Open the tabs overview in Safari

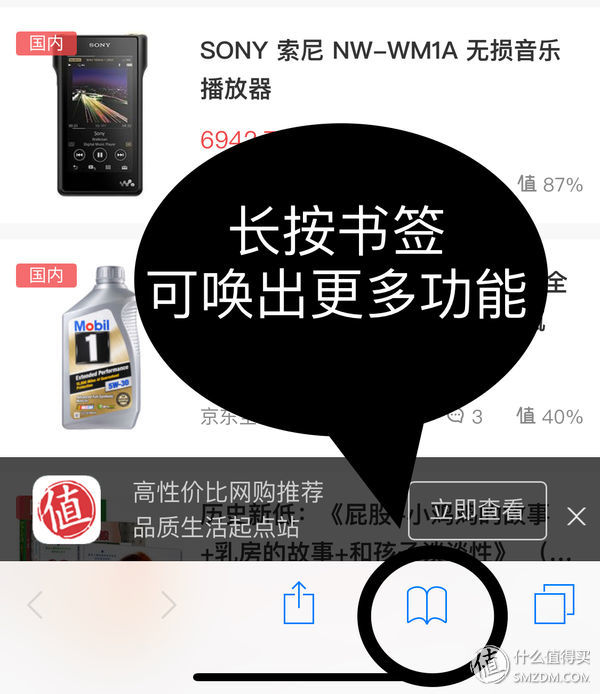tap(554, 604)
